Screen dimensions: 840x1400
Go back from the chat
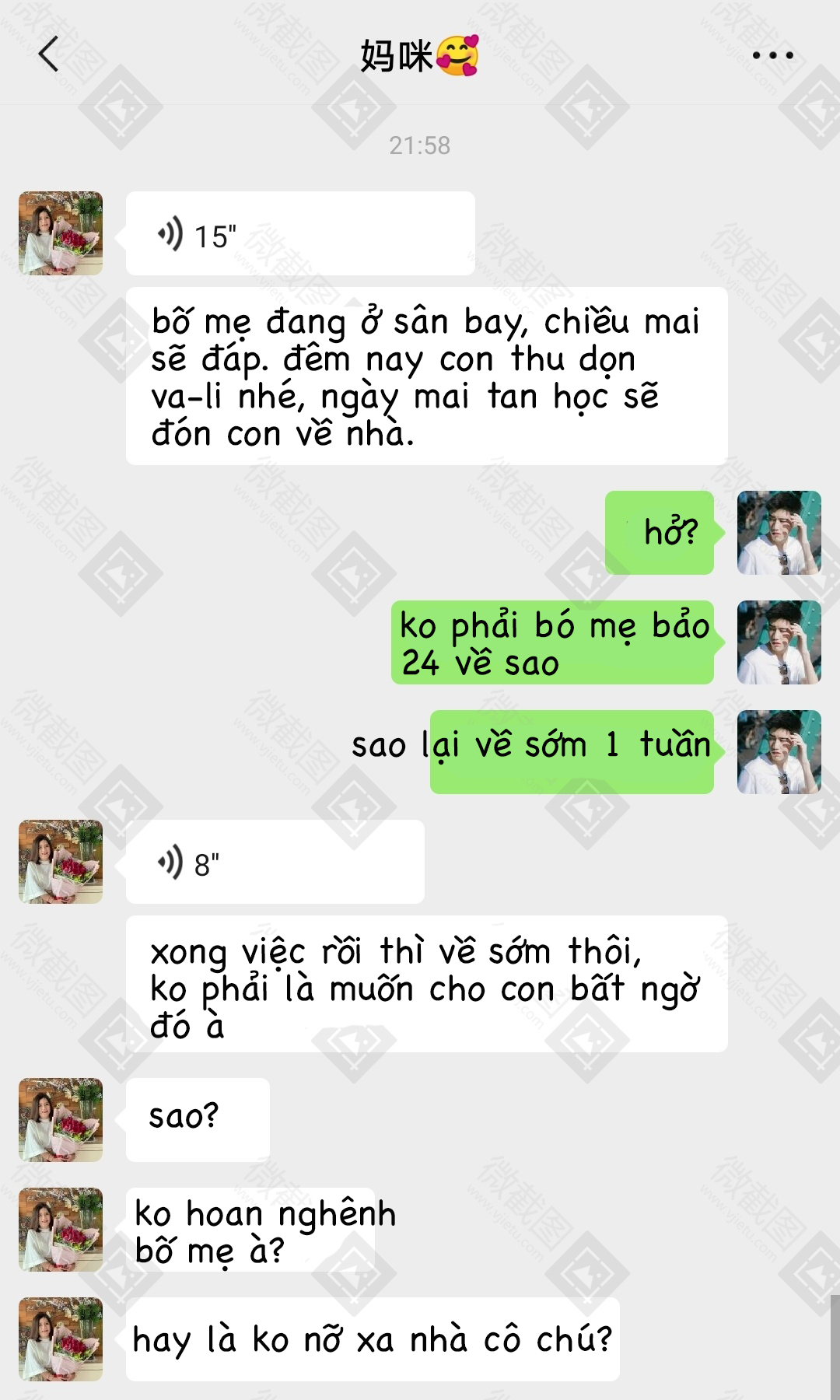[x=48, y=55]
